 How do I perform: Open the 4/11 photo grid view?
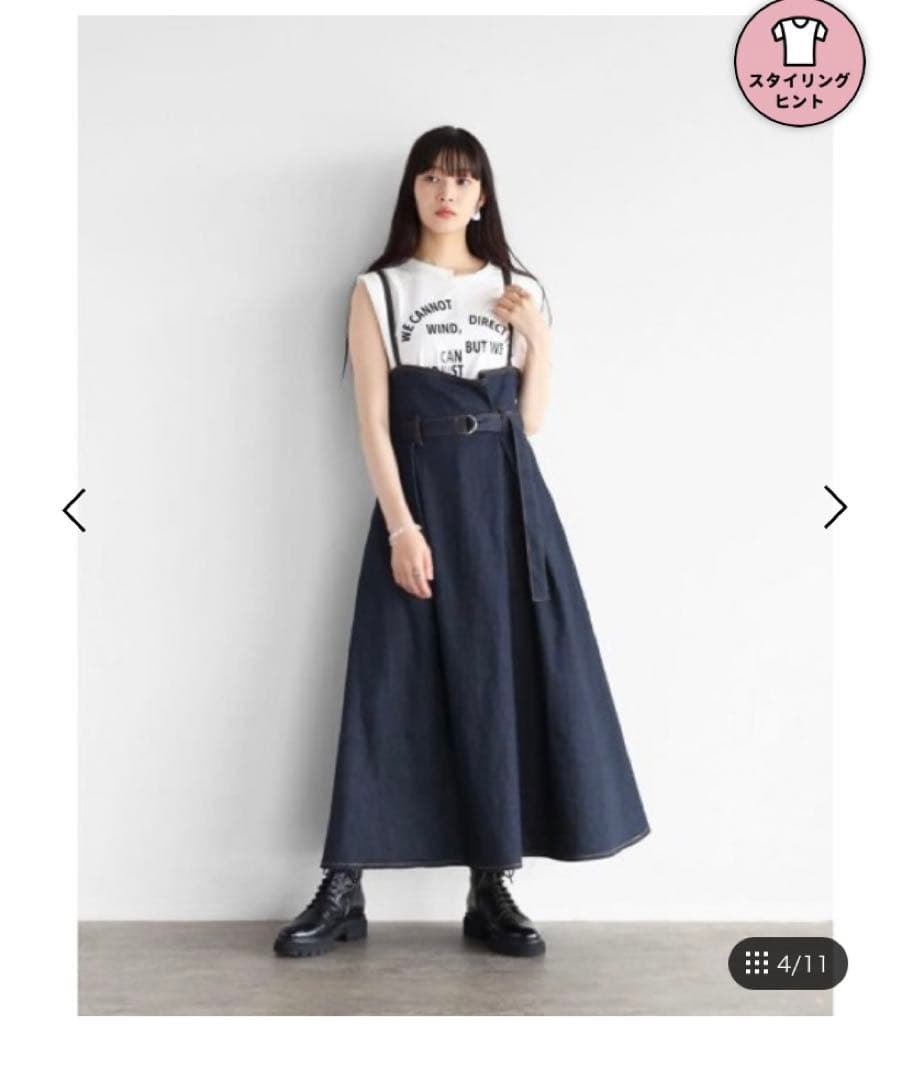click(x=787, y=964)
